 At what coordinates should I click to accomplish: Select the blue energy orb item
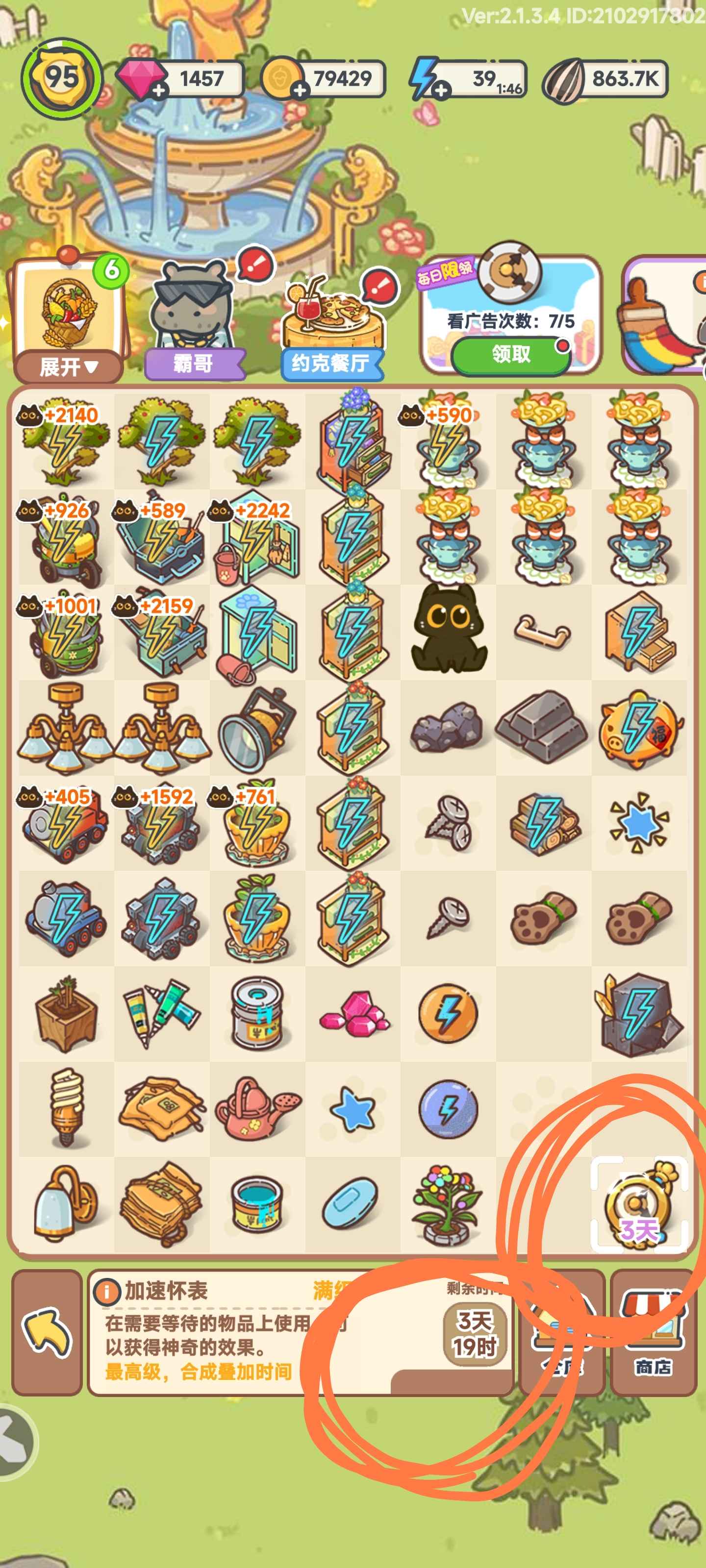click(448, 1109)
